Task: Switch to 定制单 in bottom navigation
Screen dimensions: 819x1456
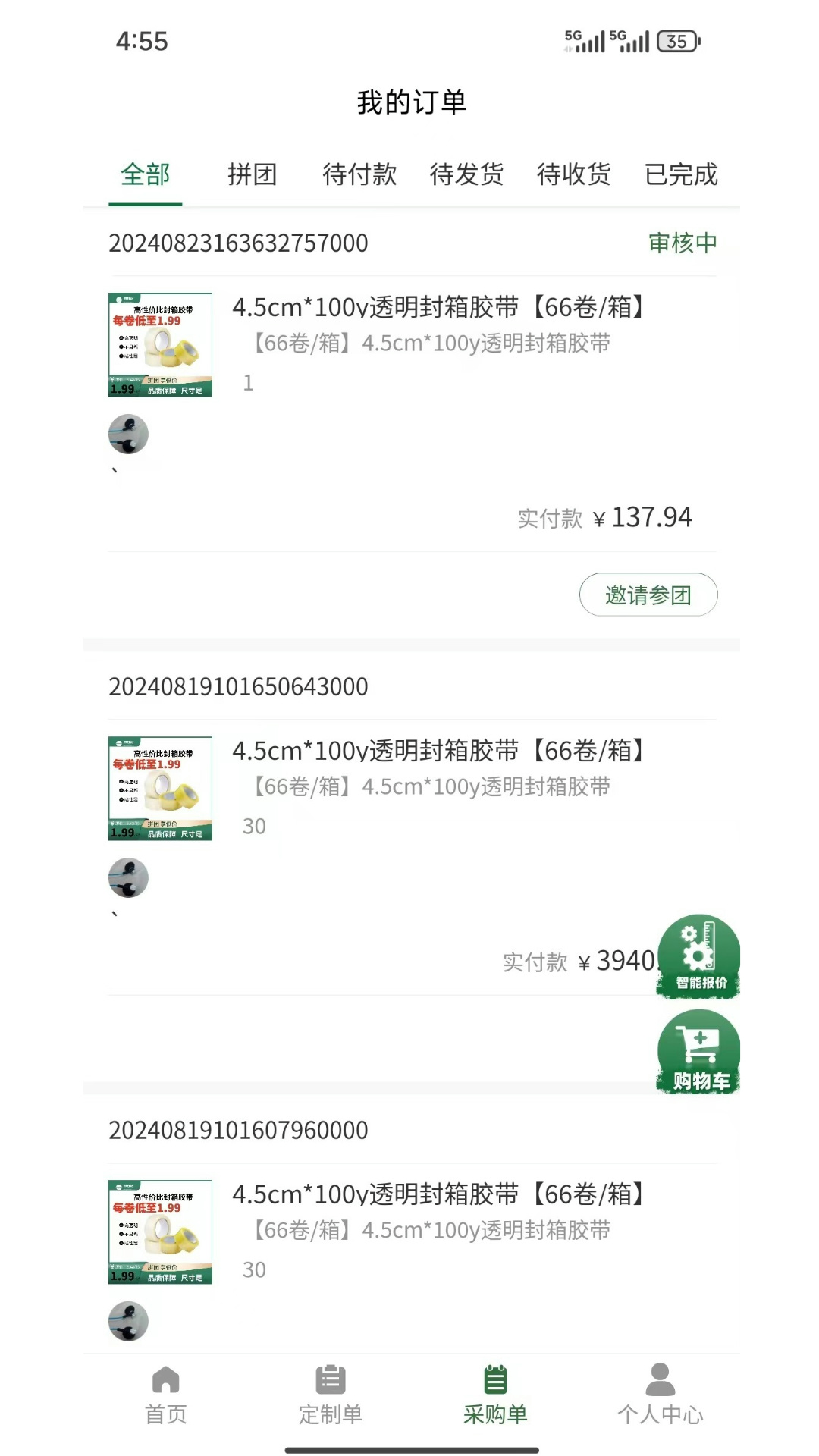Action: coord(330,1394)
